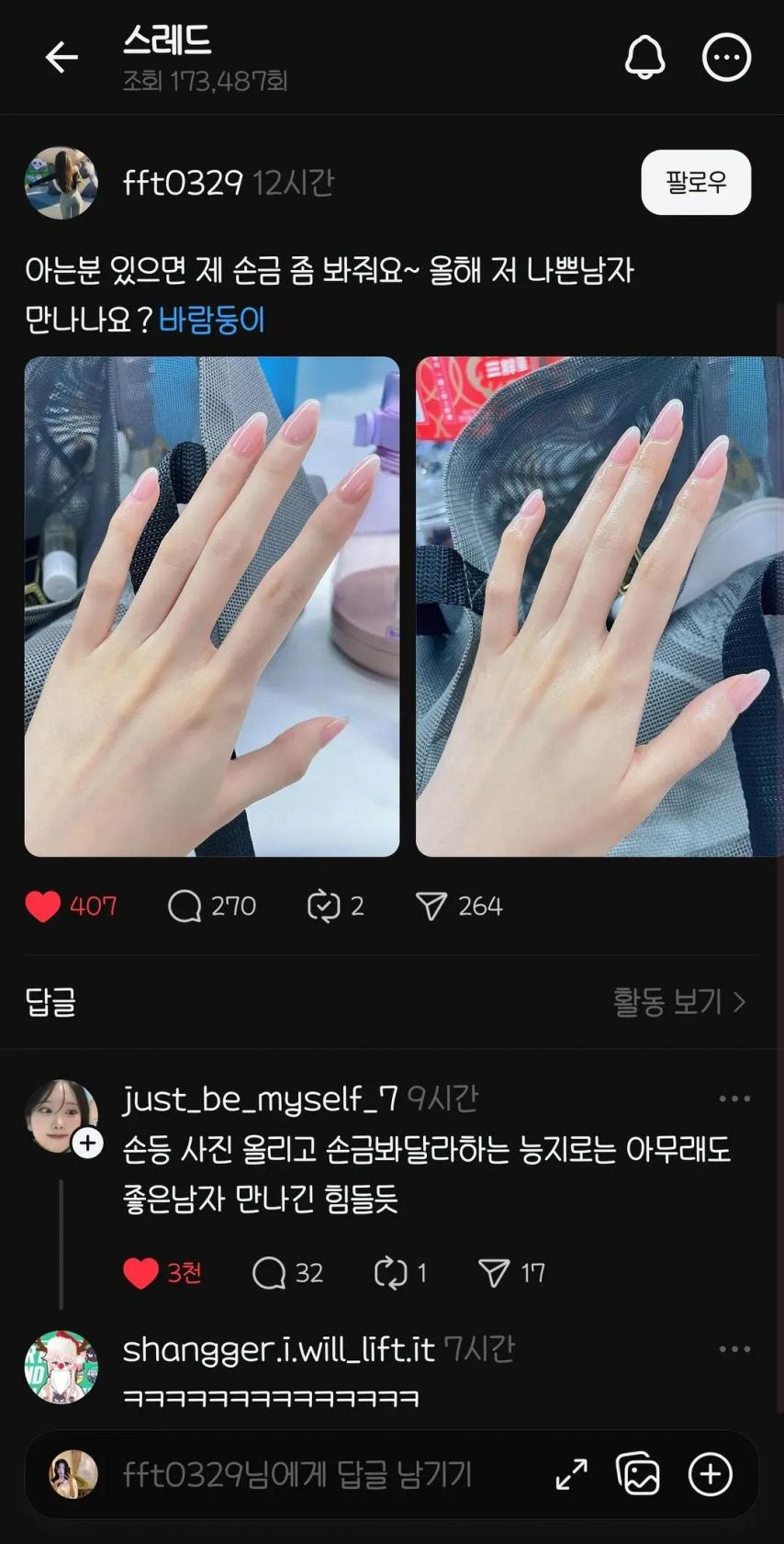
Task: Follow fft0329 with the 팔로우 button
Action: (x=695, y=182)
